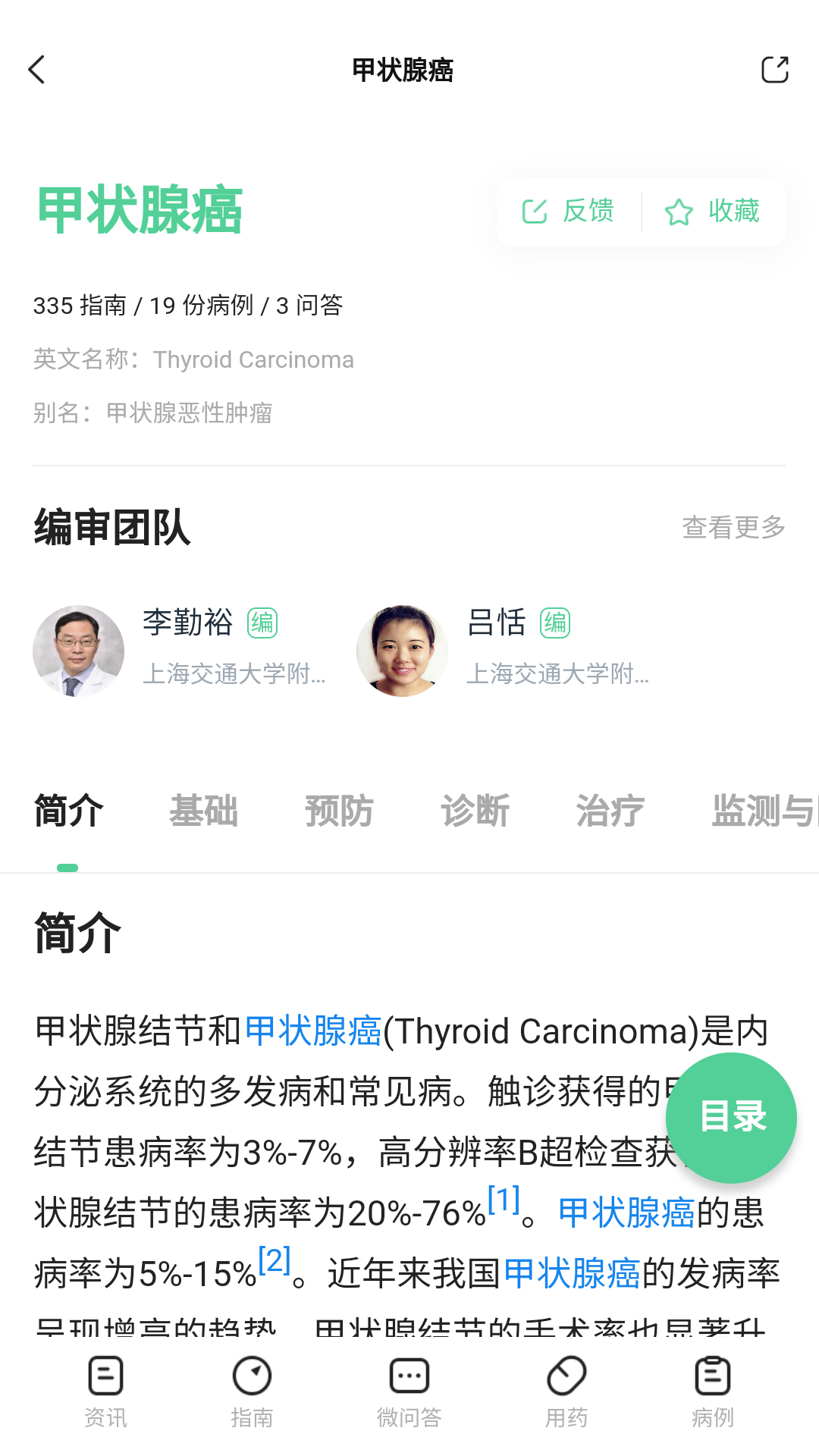Screen dimensions: 819x1456
Task: Open the 目录 table of contents
Action: 731,1117
